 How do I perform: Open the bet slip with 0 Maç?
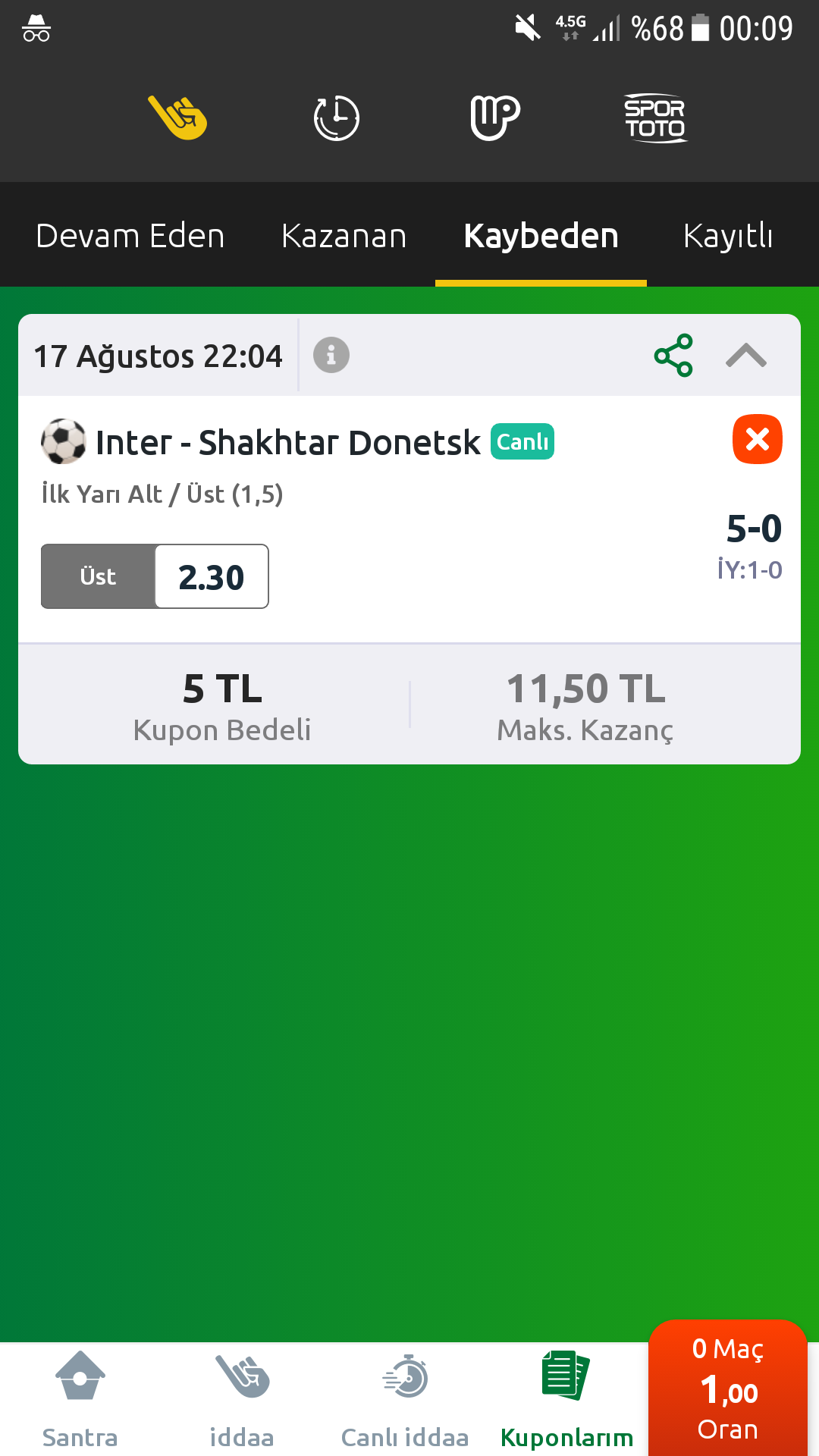pos(728,1389)
